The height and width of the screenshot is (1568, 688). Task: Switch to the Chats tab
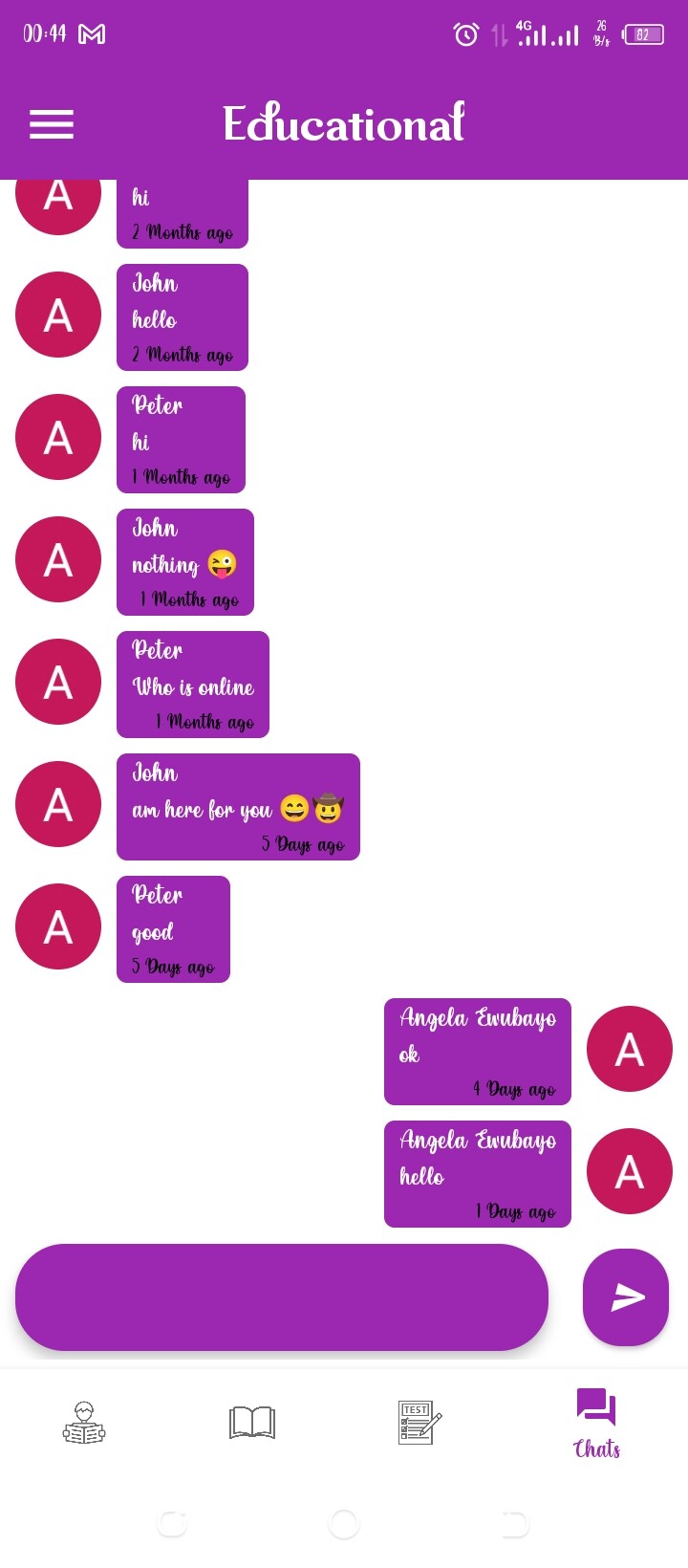pyautogui.click(x=596, y=1424)
